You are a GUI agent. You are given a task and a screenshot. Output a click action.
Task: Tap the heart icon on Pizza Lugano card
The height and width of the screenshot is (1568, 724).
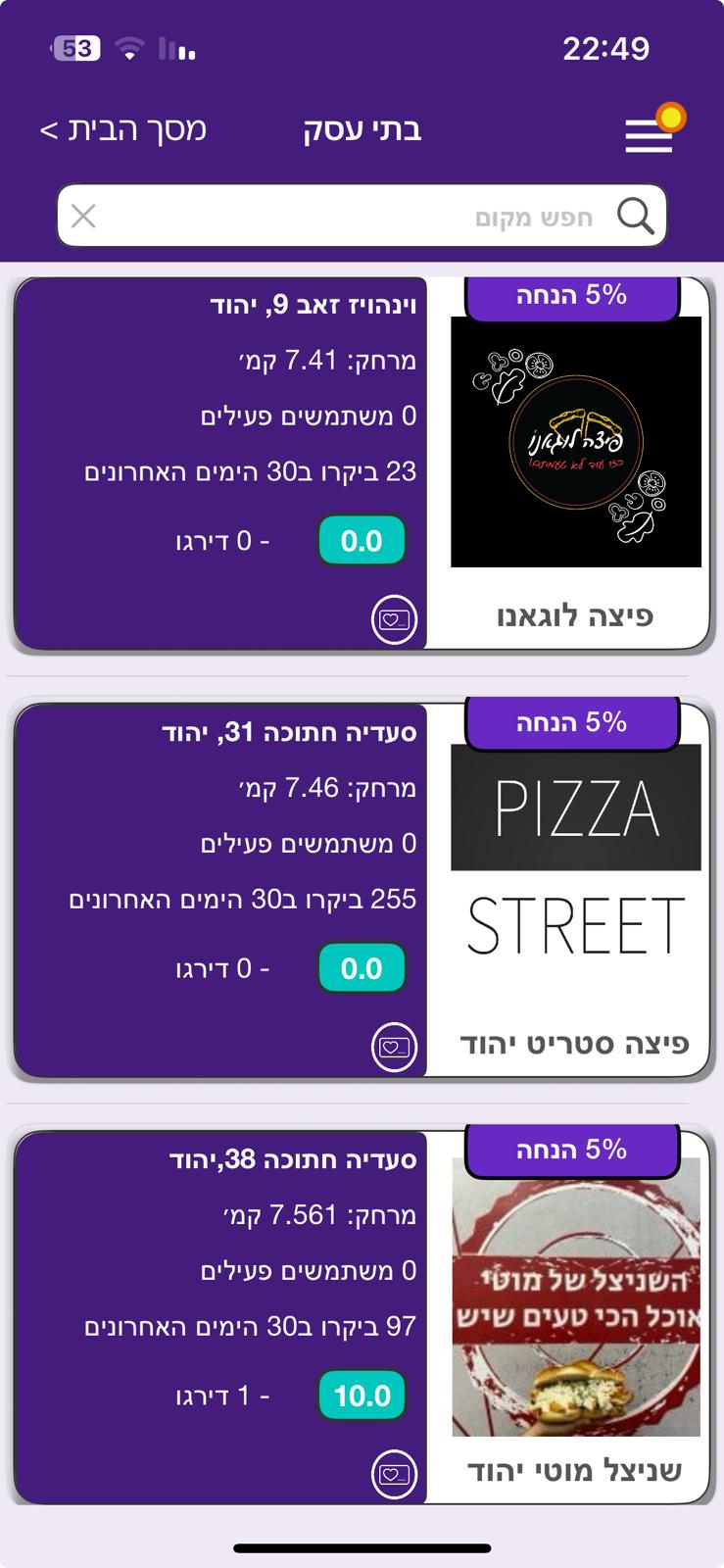(x=393, y=619)
